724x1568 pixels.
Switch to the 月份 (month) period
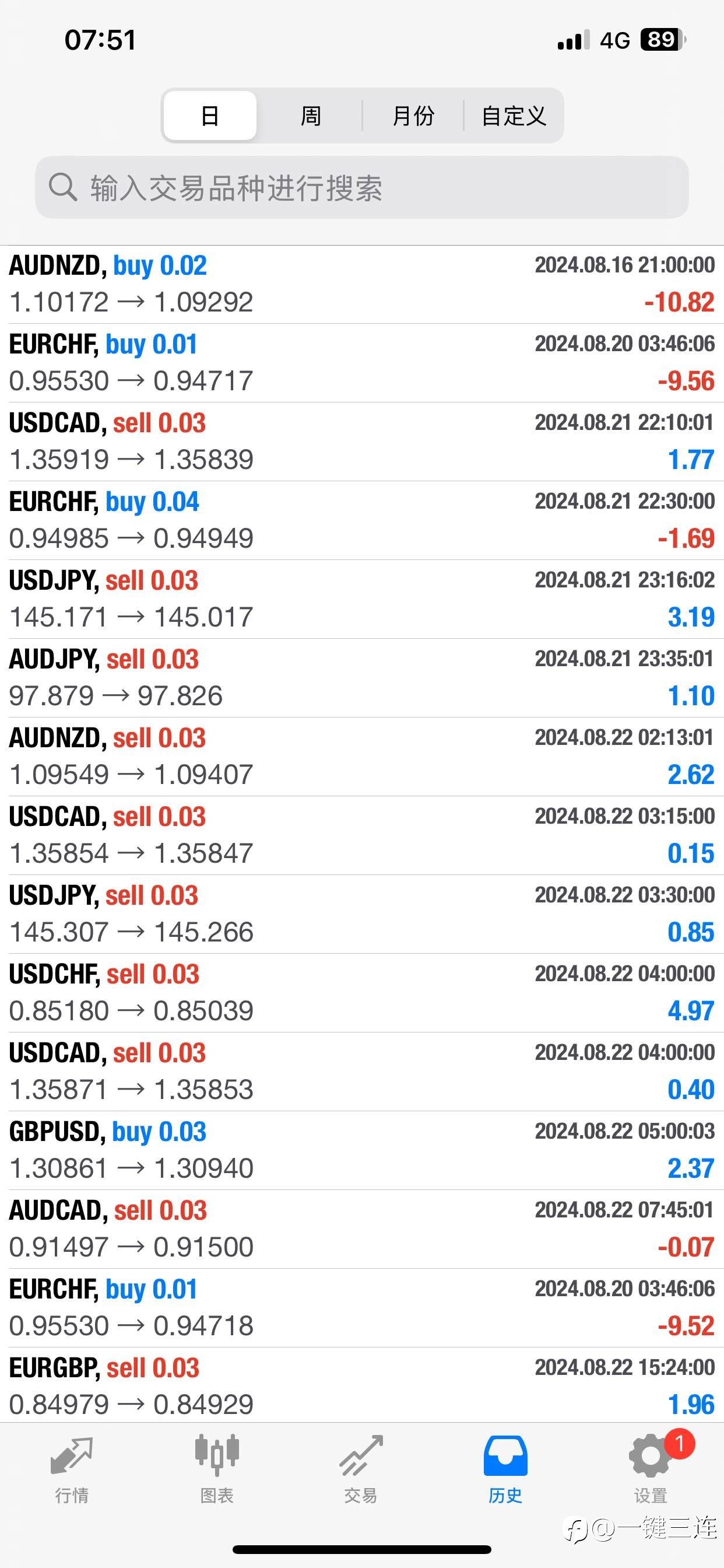413,116
